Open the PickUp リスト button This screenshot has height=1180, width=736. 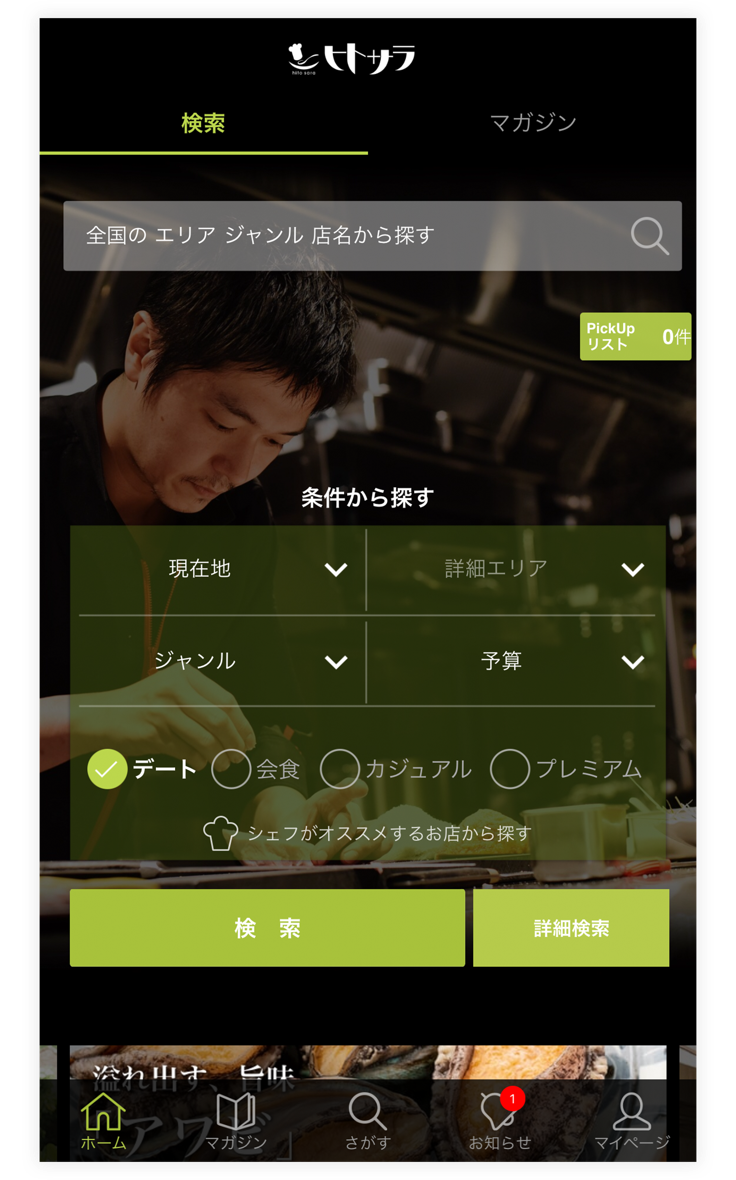click(635, 337)
